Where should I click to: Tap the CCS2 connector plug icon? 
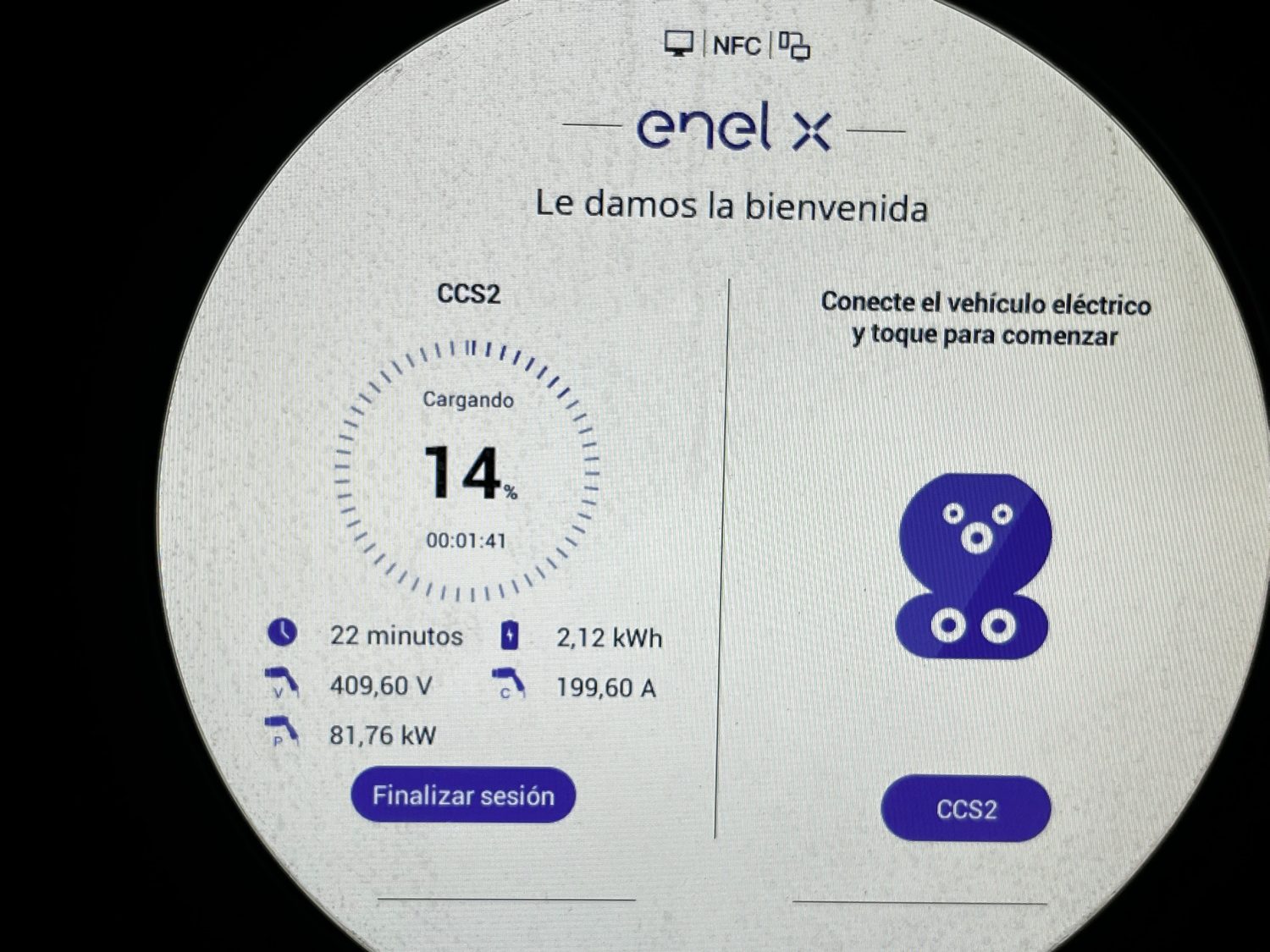(x=973, y=566)
